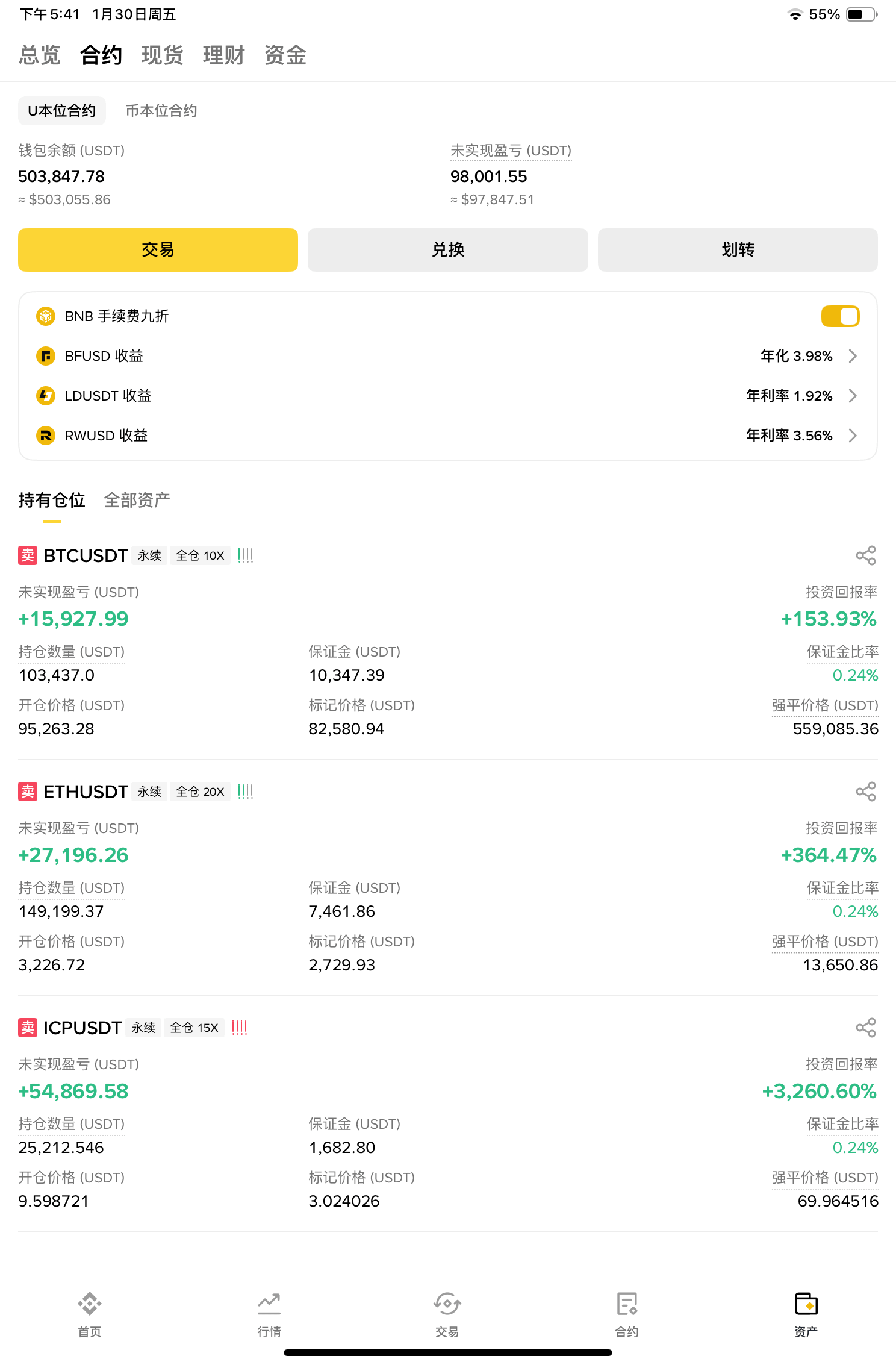Share the ICPUSDT position

click(865, 1028)
